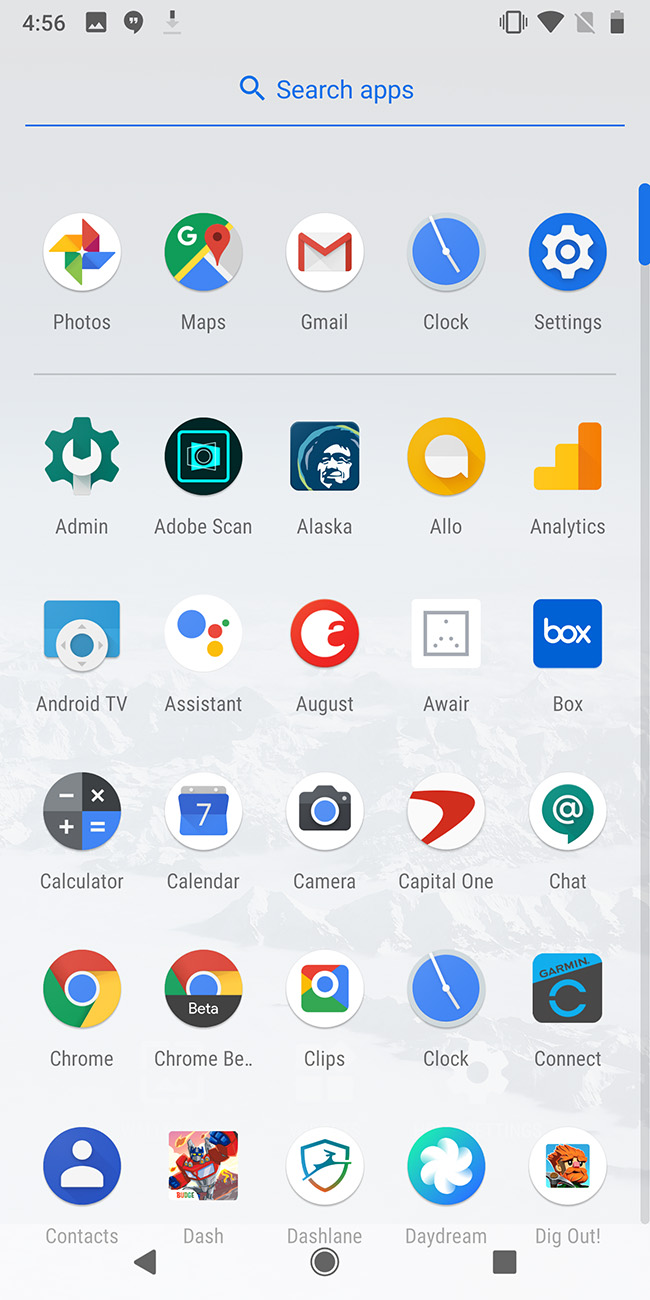Open Adobe Scan

(x=203, y=456)
